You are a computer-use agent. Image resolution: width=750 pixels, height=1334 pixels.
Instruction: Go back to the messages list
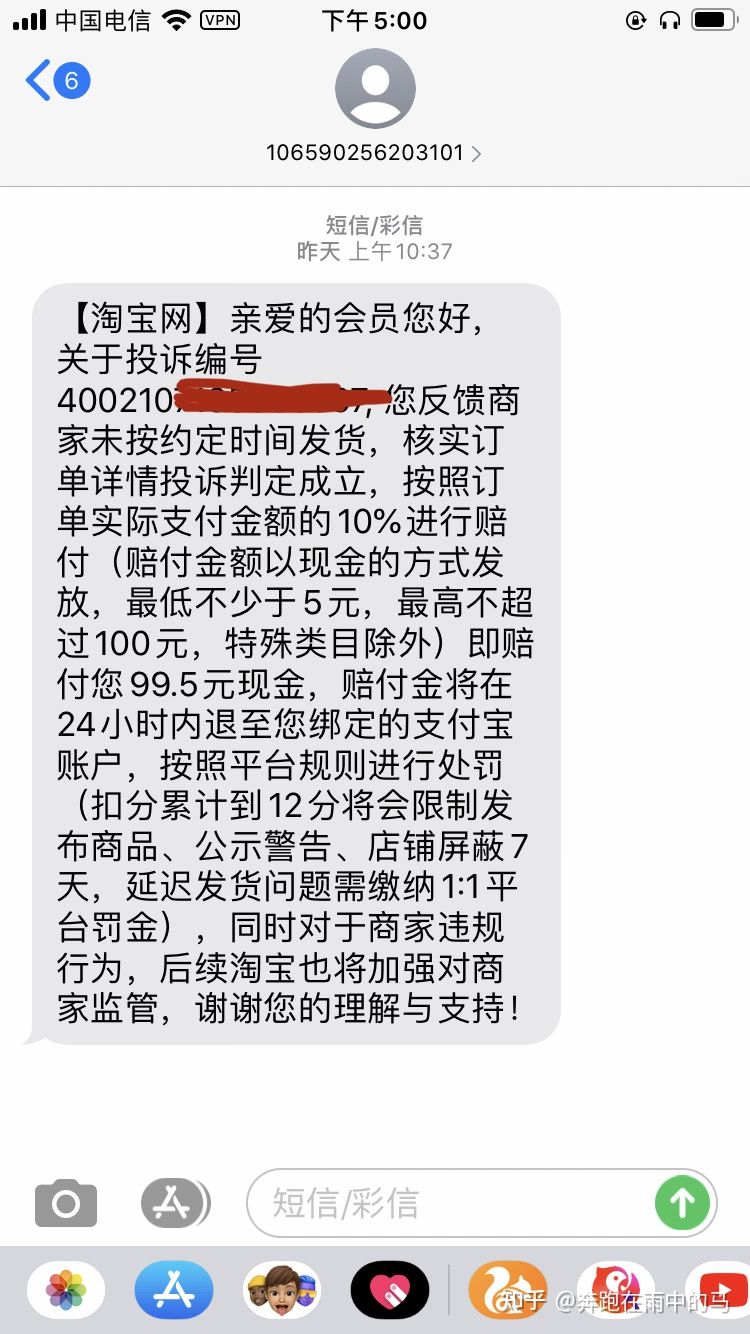[x=55, y=81]
